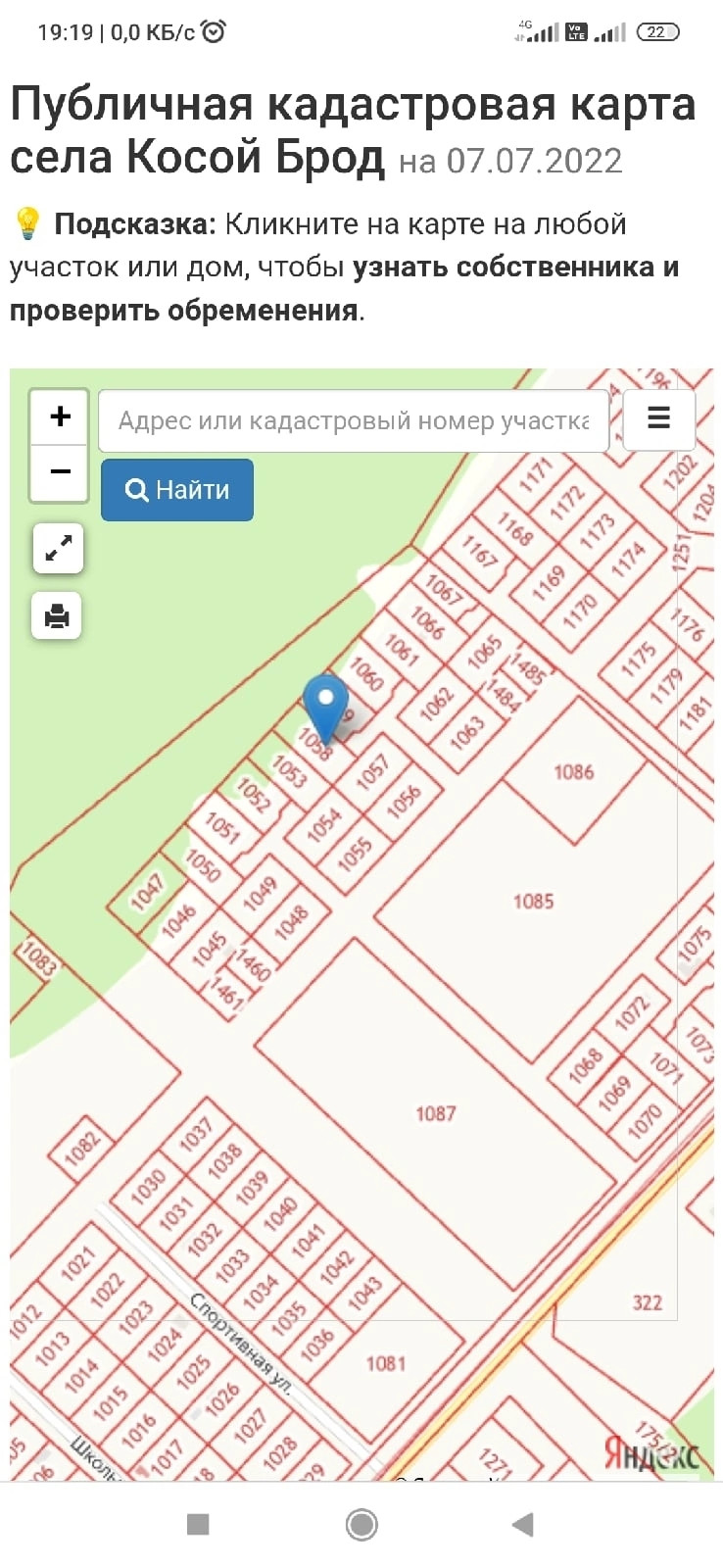723x1568 pixels.
Task: Tap the blue location marker pin
Action: pyautogui.click(x=326, y=706)
